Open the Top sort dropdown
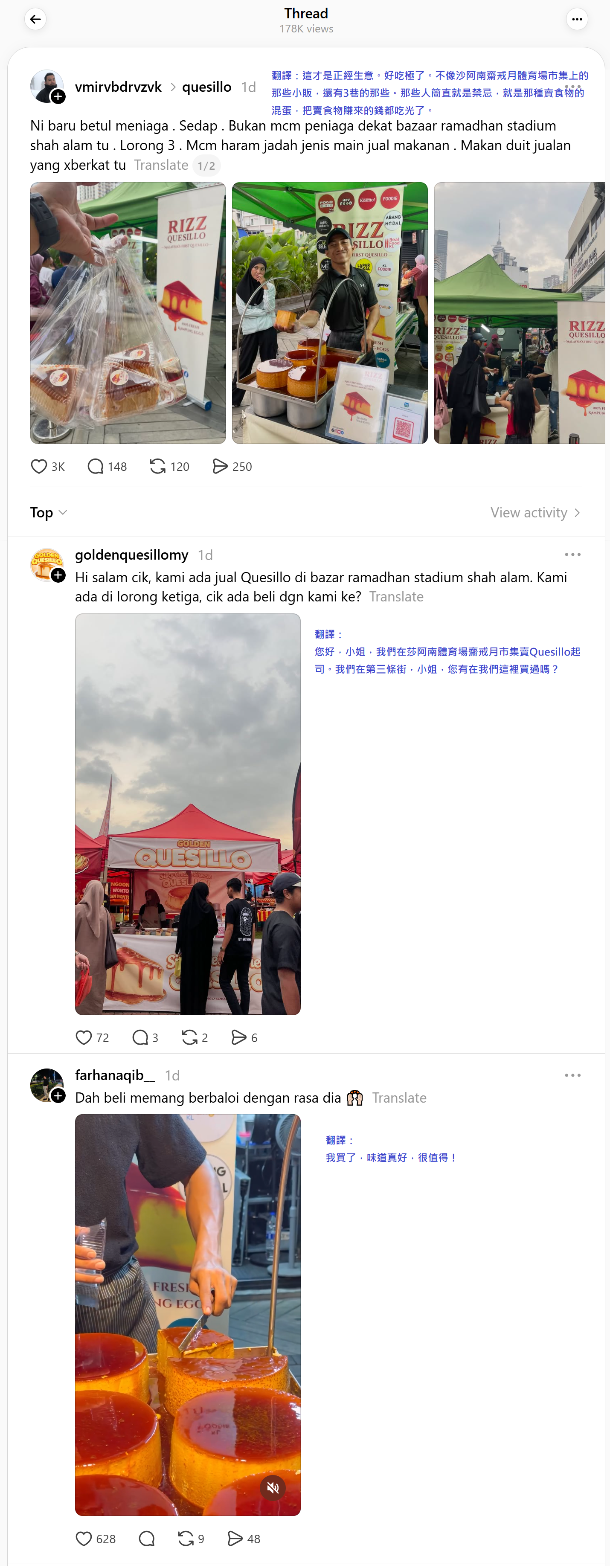This screenshot has height=1568, width=610. coord(49,513)
